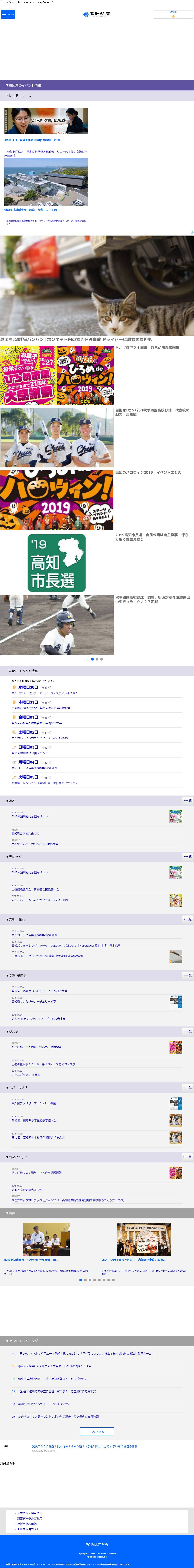The image size is (194, 1568).
Task: Open 一覧 for the グルメ section
Action: pos(187,1031)
